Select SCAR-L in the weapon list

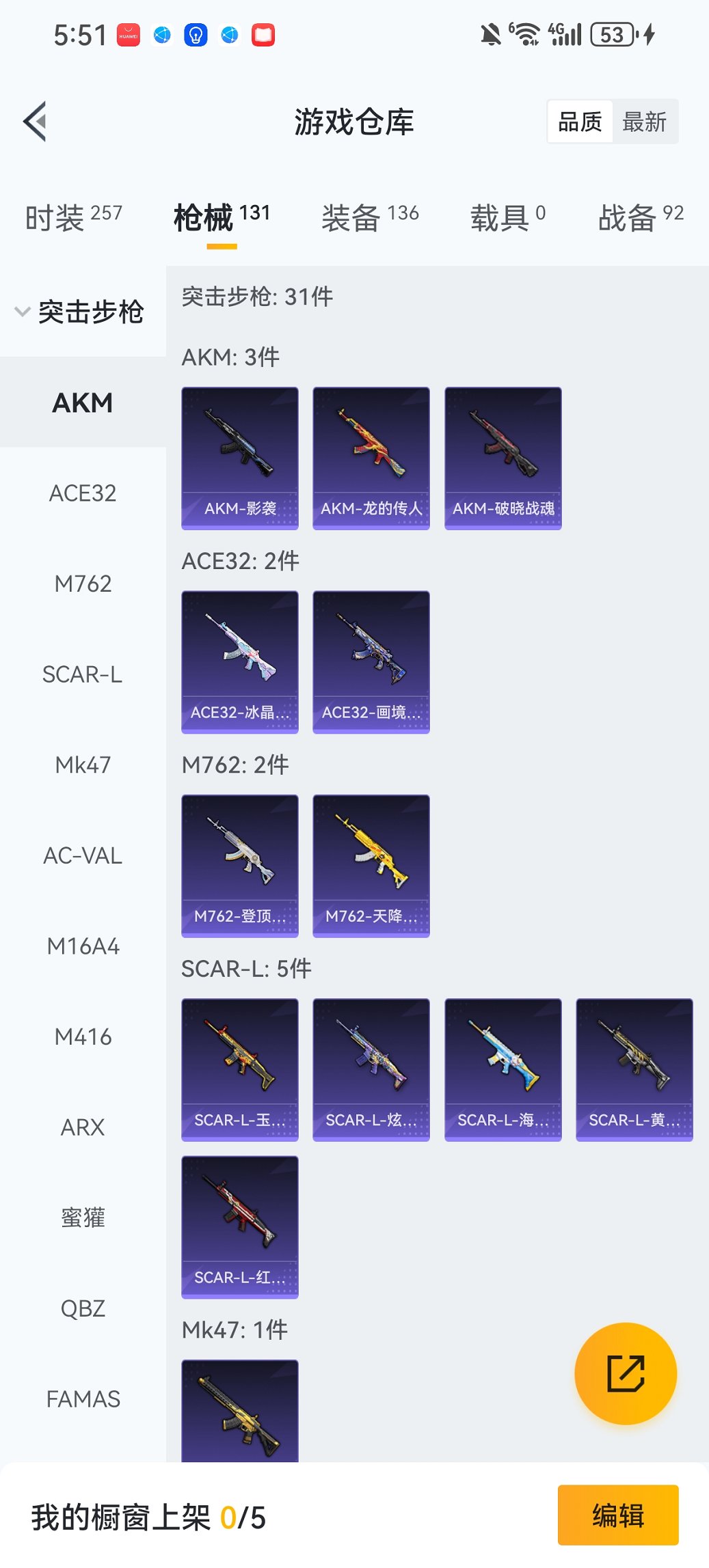coord(83,674)
